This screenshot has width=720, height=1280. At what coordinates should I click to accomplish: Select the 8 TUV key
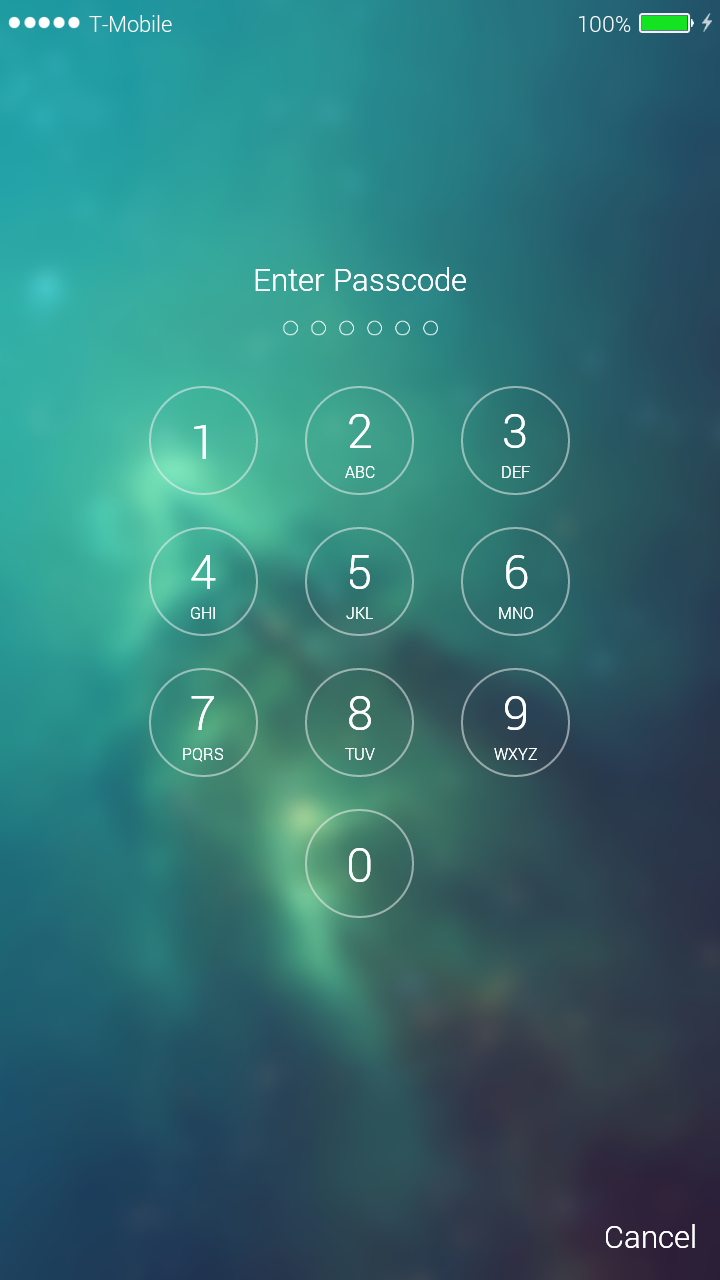coord(359,722)
